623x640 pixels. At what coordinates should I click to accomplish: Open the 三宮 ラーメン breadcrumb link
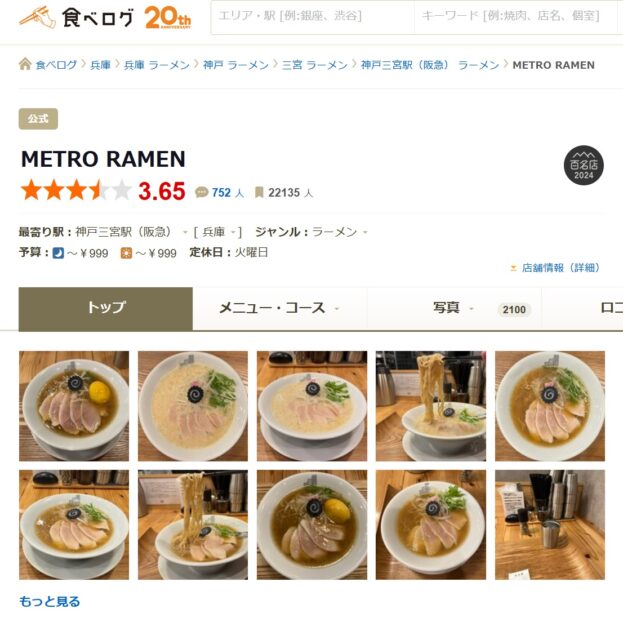(x=314, y=65)
